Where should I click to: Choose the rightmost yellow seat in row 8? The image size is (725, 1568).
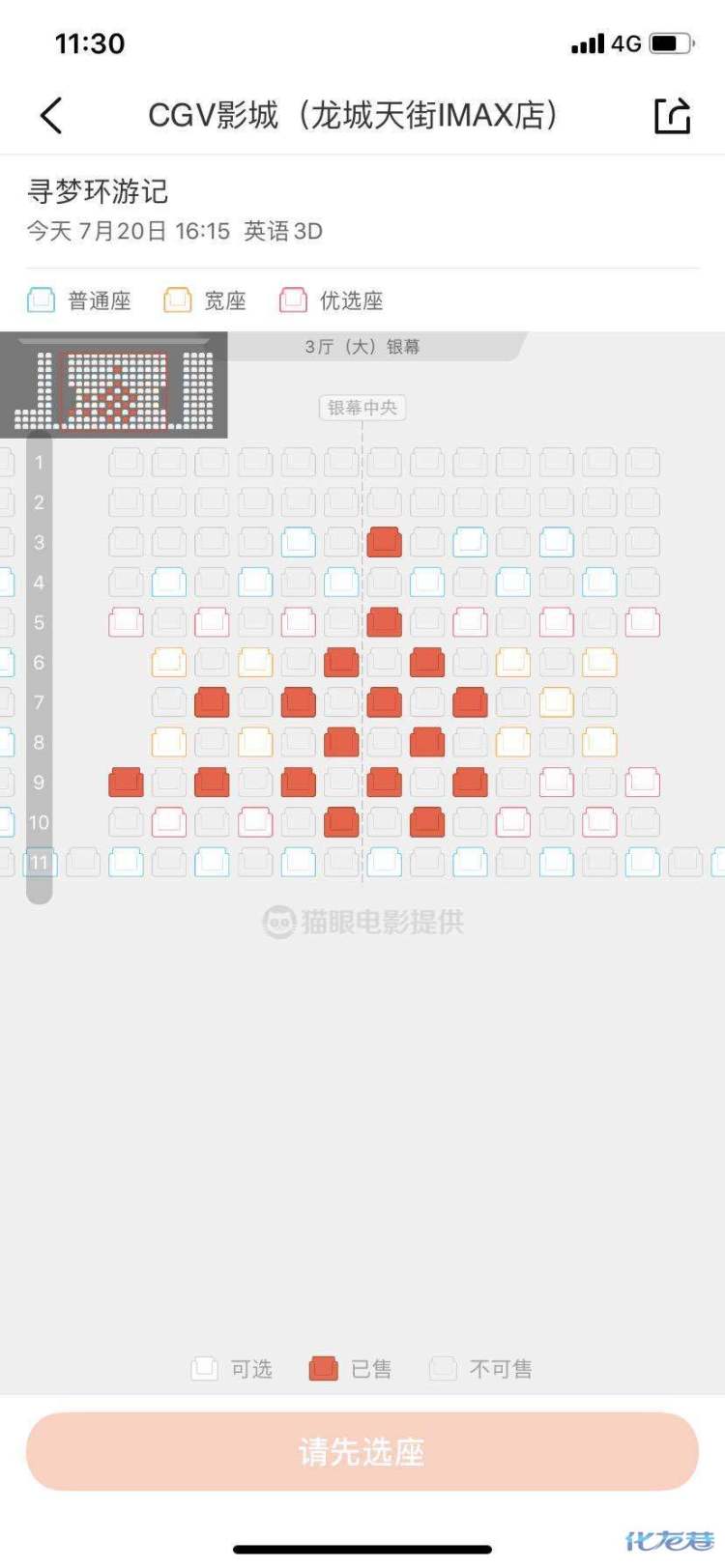[599, 742]
